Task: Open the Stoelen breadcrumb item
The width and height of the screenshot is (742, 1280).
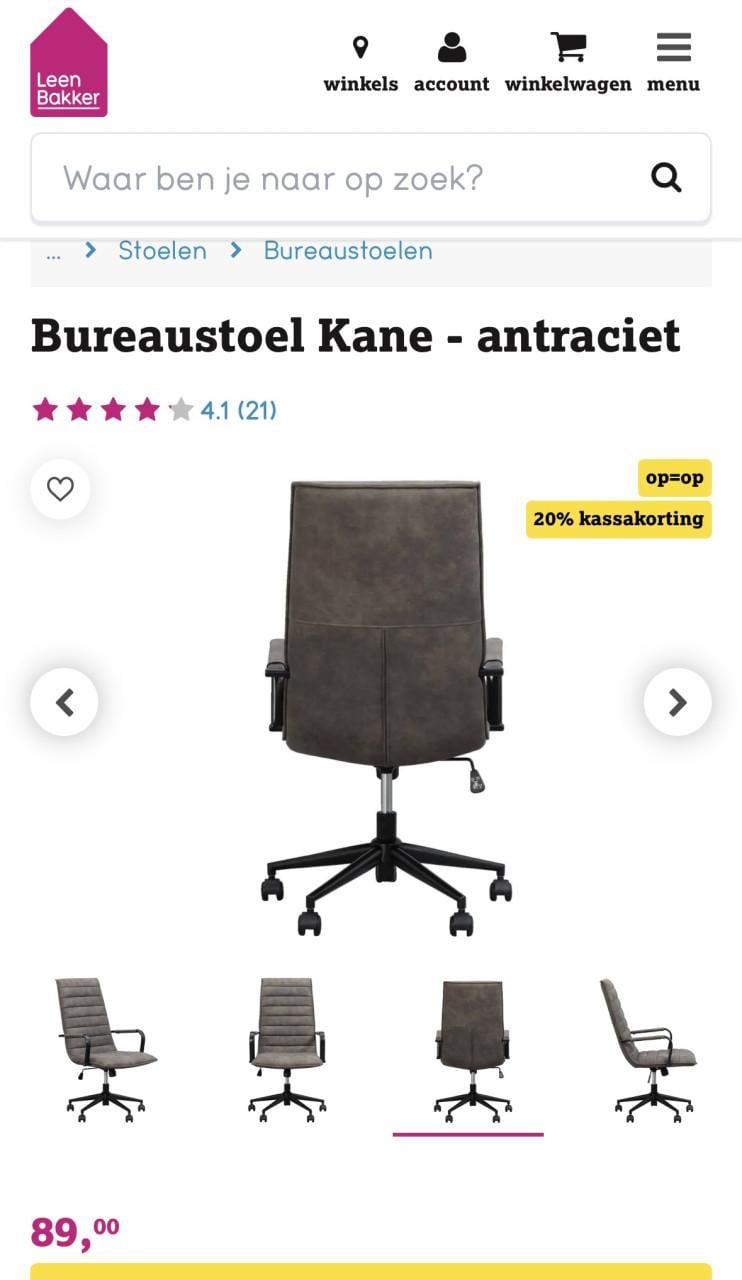Action: (x=162, y=251)
